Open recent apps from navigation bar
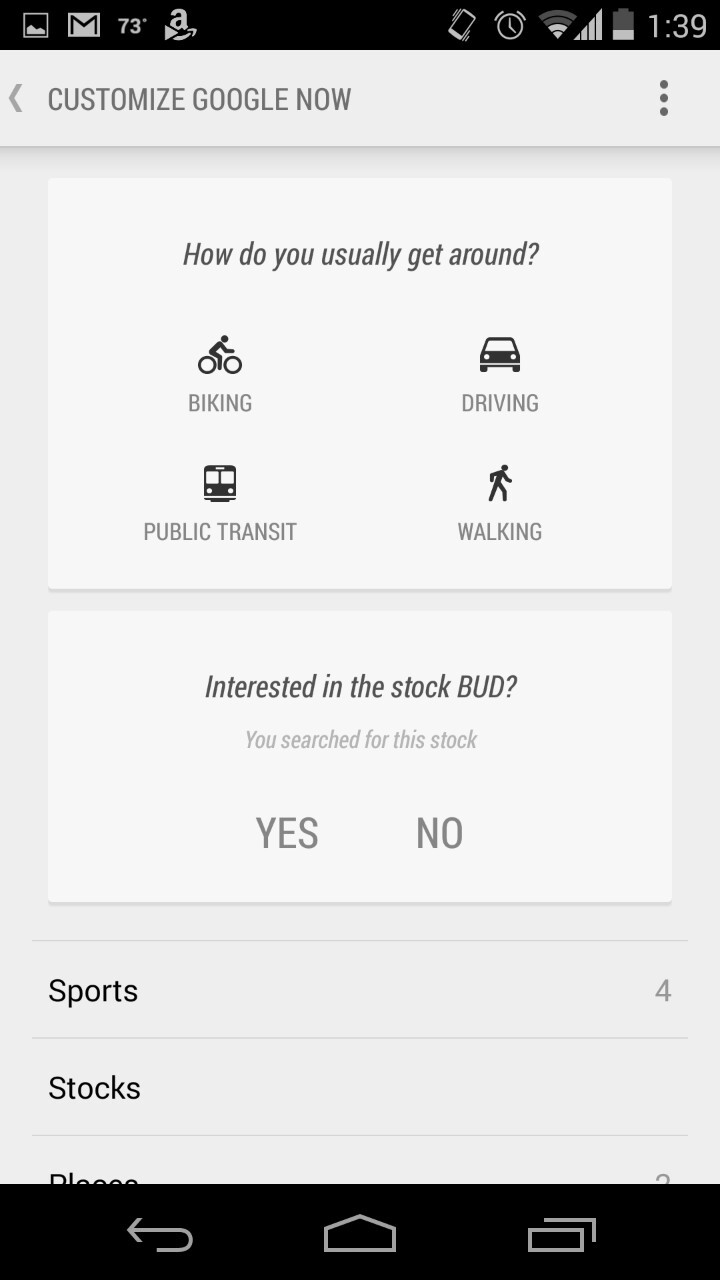The height and width of the screenshot is (1280, 720). 561,1235
